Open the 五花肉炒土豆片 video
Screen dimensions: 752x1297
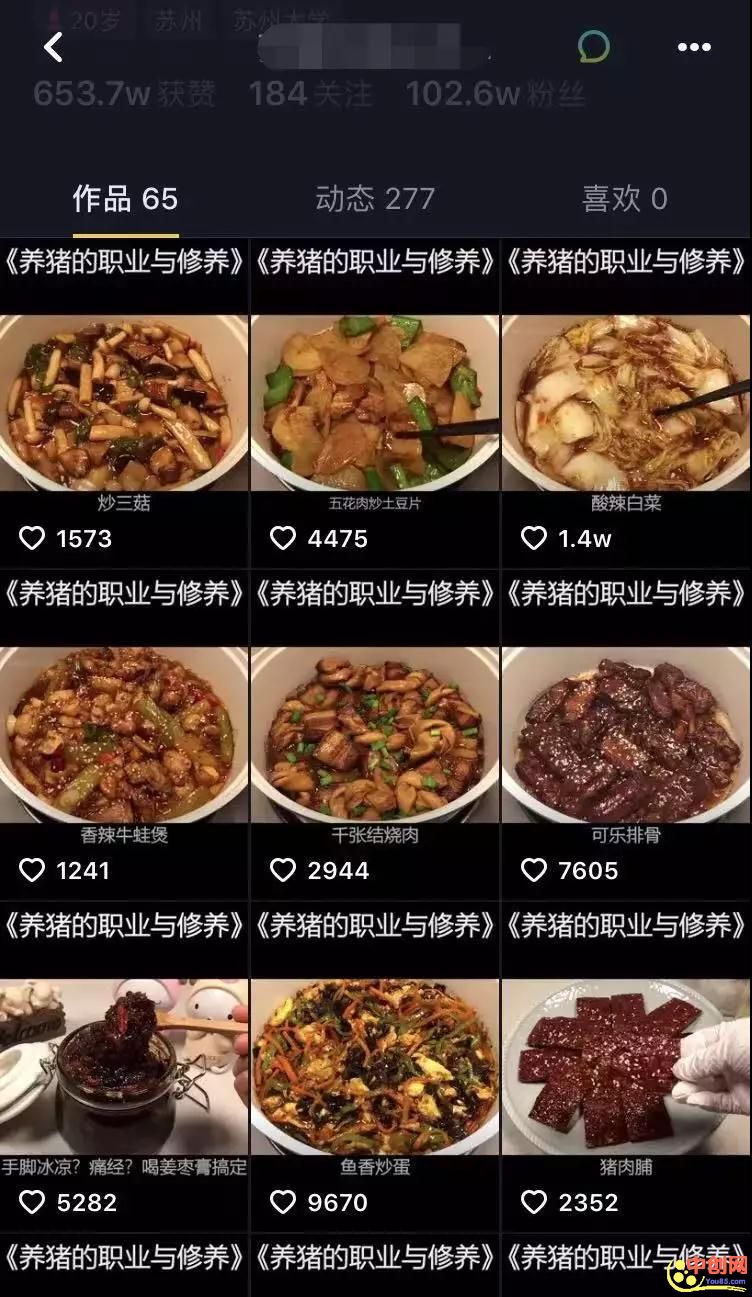(x=375, y=402)
